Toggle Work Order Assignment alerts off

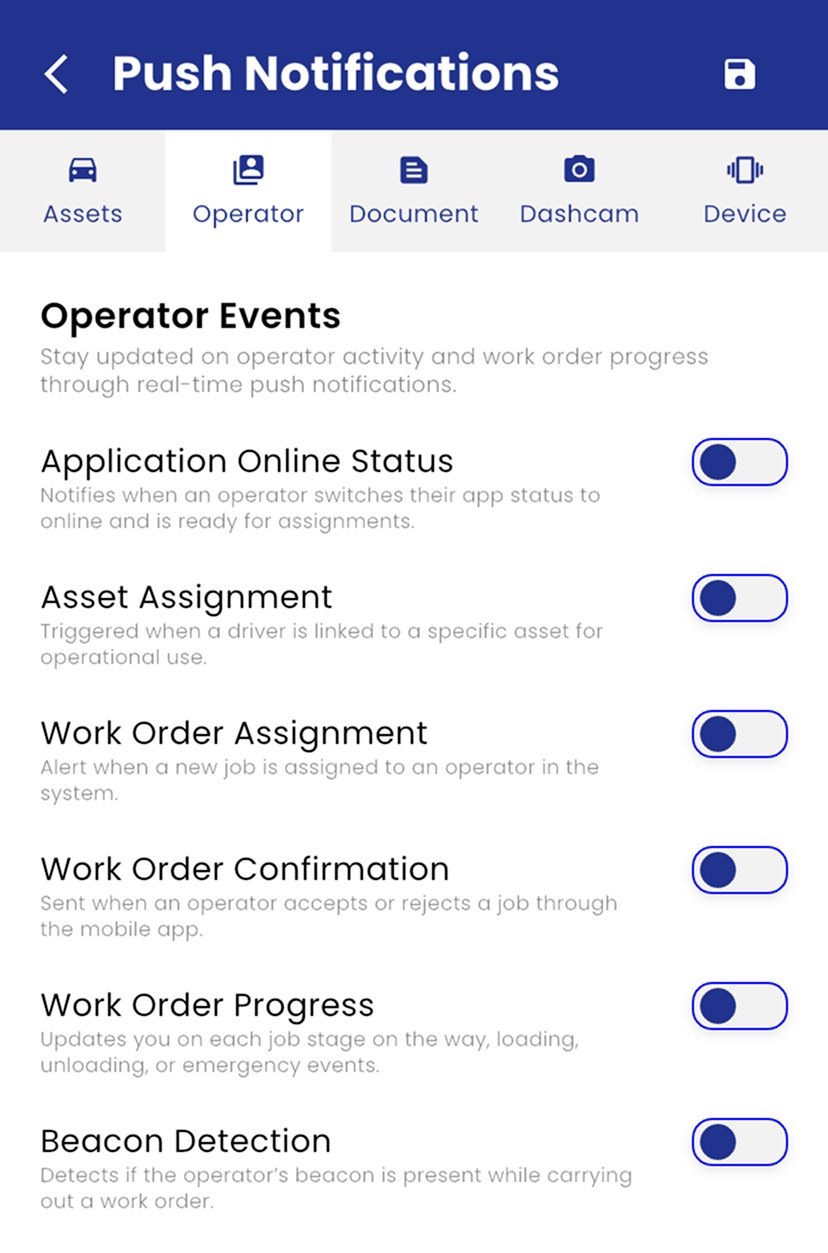[739, 734]
